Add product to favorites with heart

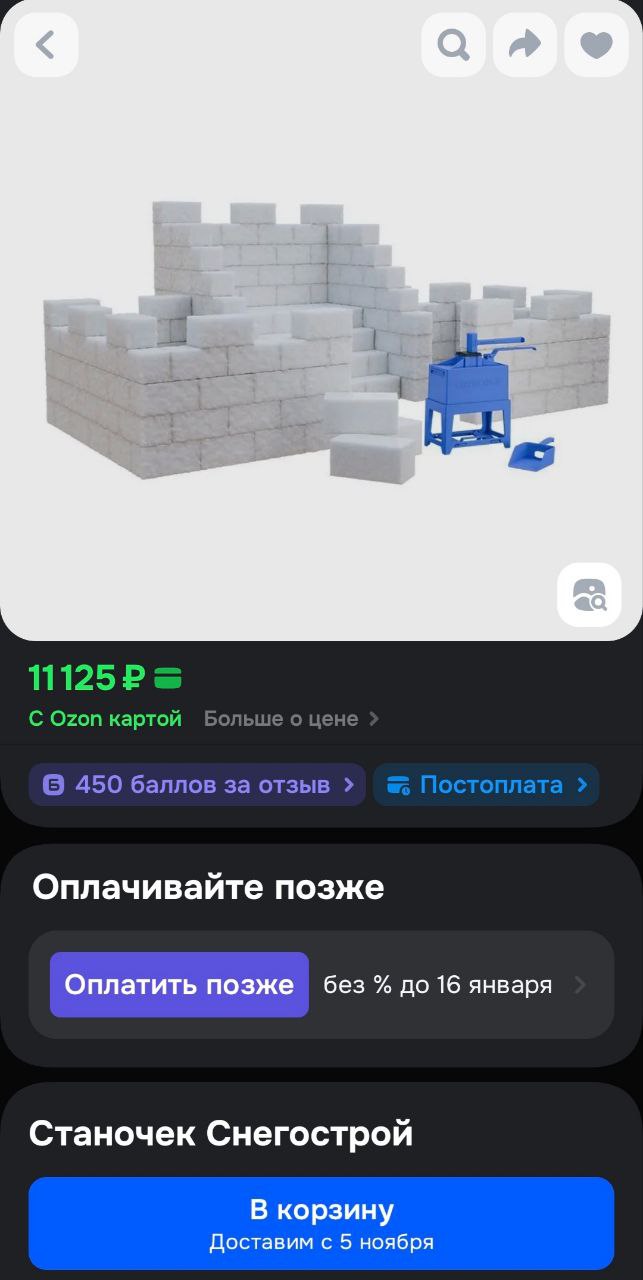pos(596,45)
